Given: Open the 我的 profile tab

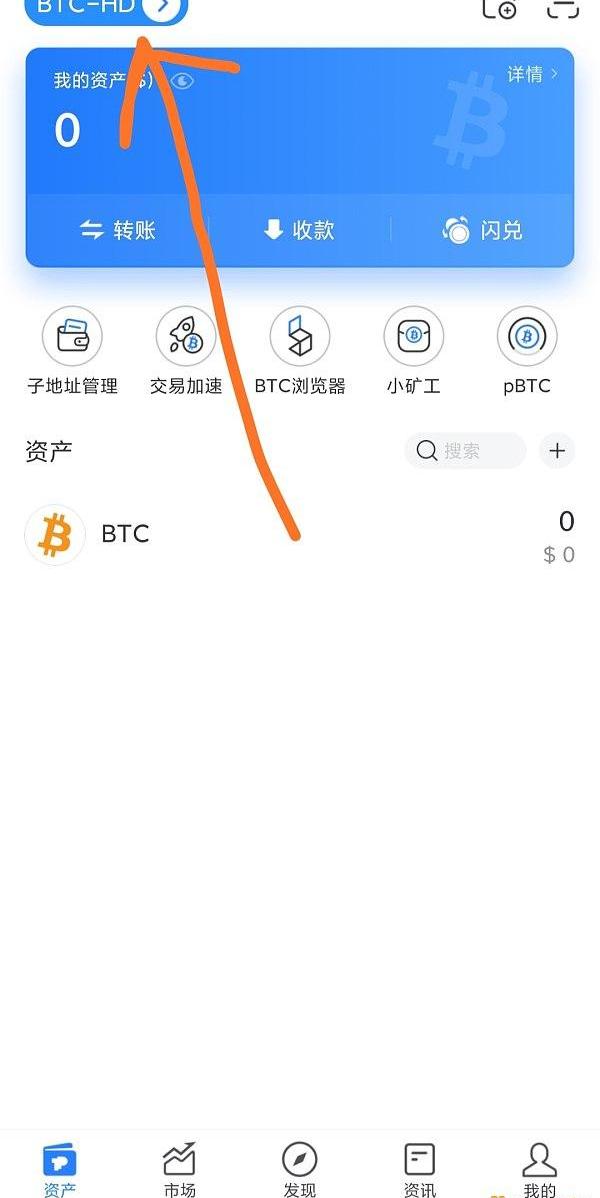Looking at the screenshot, I should [x=539, y=1168].
